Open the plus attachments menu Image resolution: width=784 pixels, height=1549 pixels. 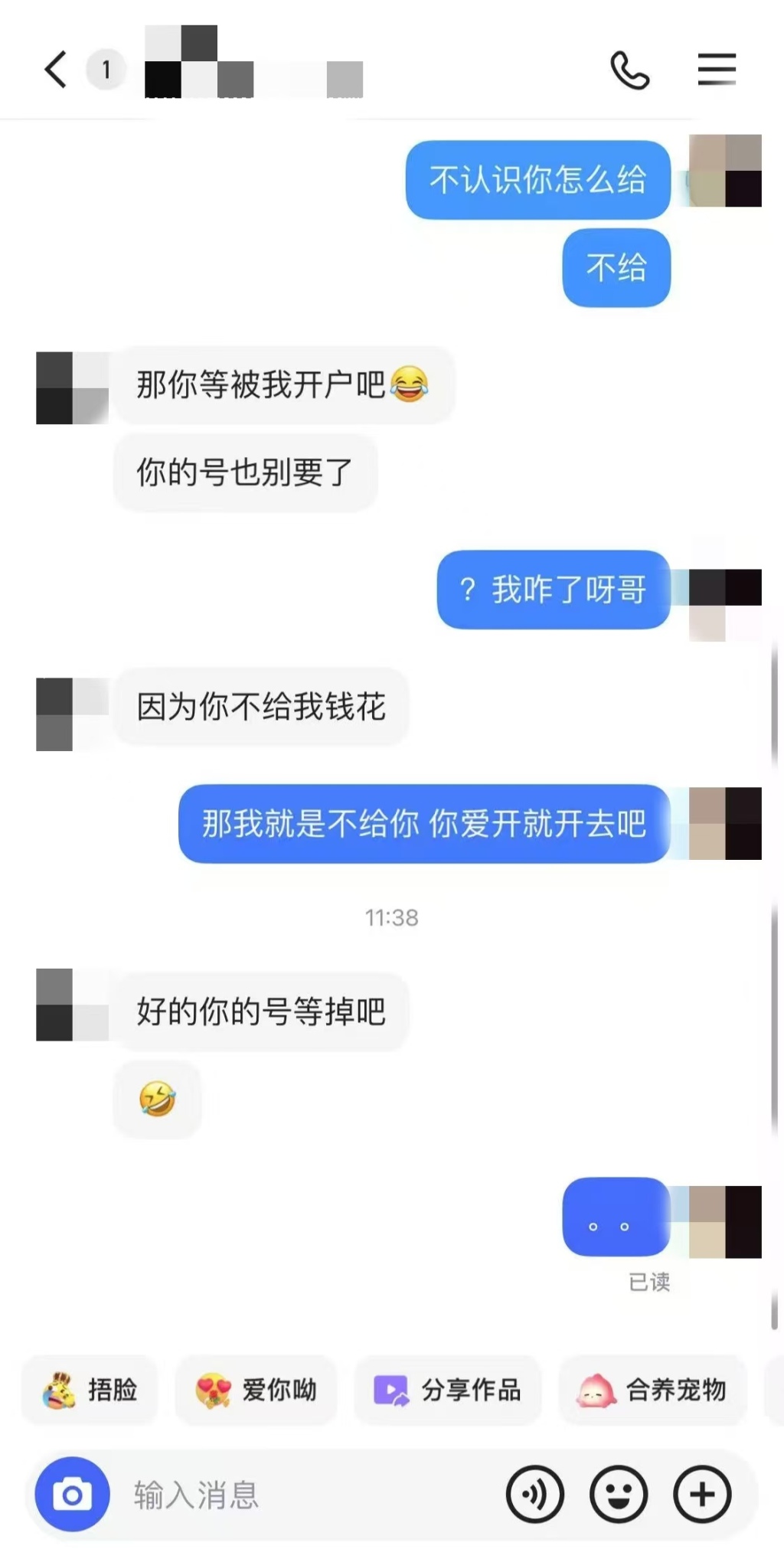[702, 1494]
